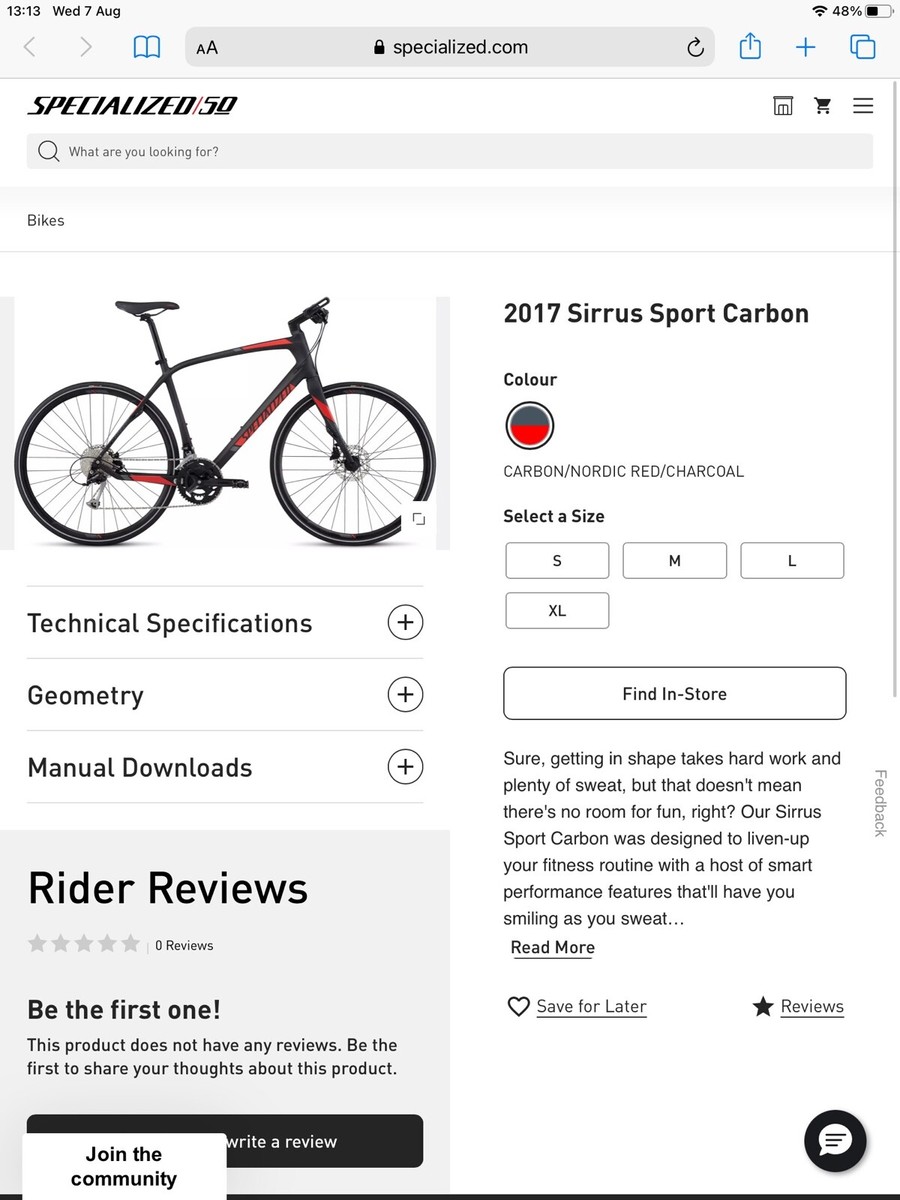Viewport: 900px width, 1200px height.
Task: Open the store locator icon
Action: click(783, 105)
